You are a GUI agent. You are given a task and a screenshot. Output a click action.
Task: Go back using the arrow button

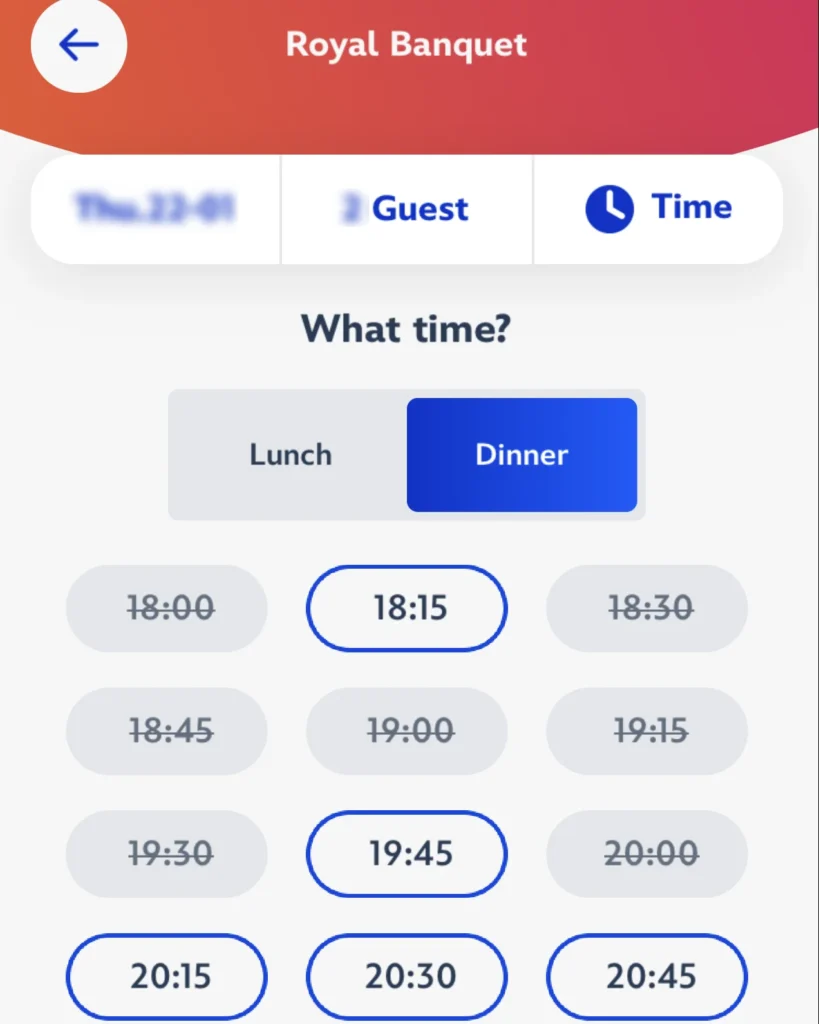[x=79, y=45]
